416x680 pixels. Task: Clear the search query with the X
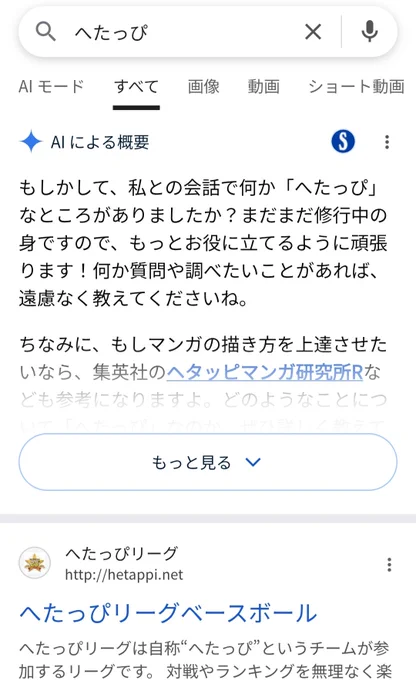click(x=313, y=32)
